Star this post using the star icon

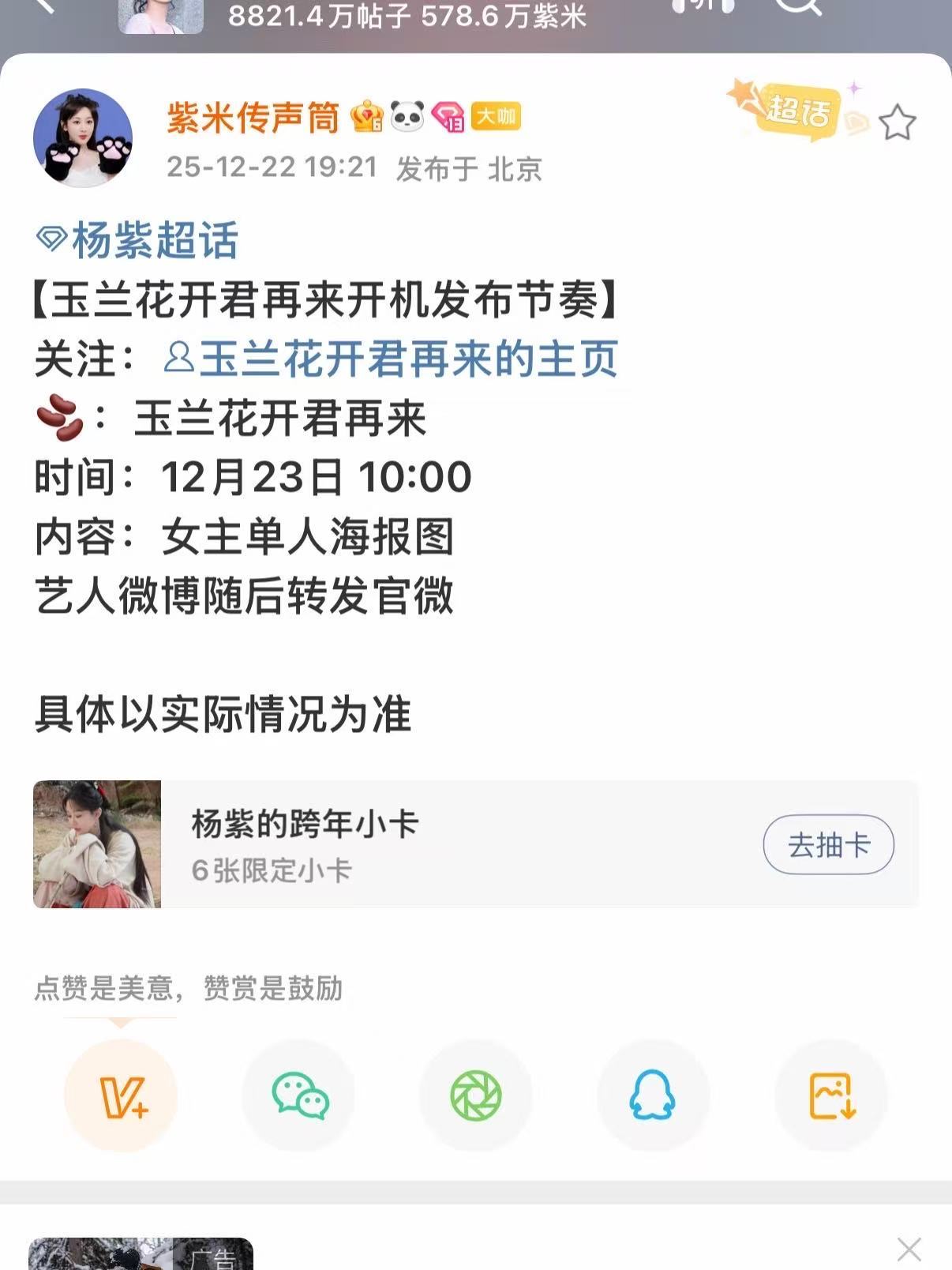(x=897, y=119)
